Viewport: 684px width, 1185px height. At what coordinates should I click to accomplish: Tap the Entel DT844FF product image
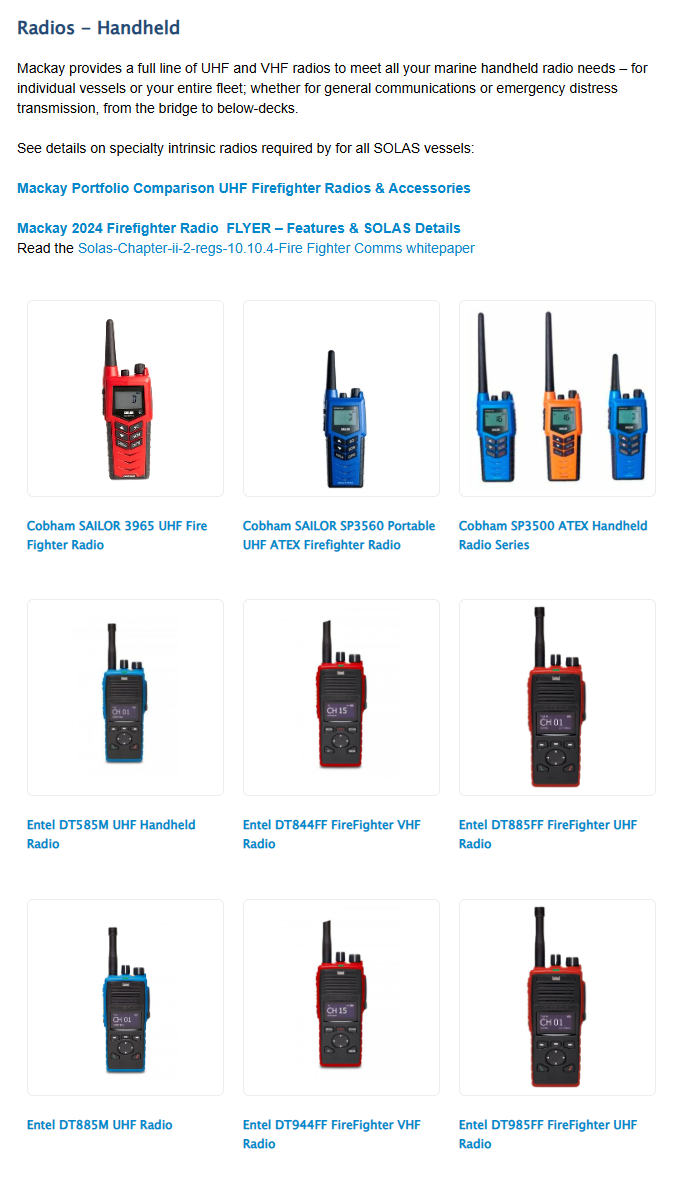(341, 697)
